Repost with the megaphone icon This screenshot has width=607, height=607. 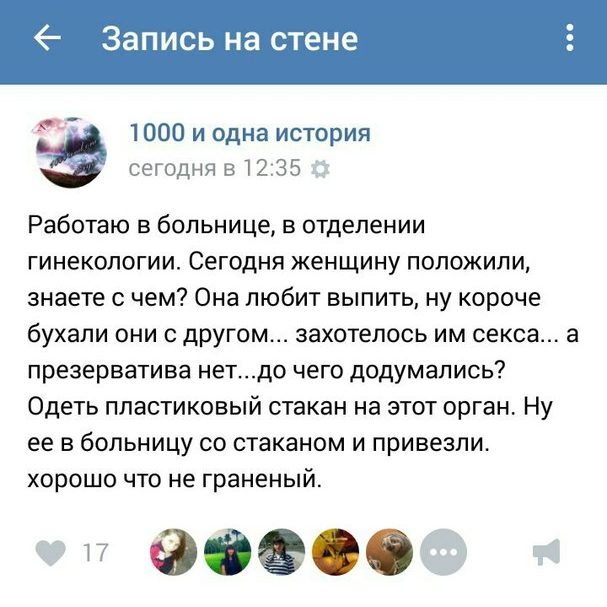tap(546, 552)
